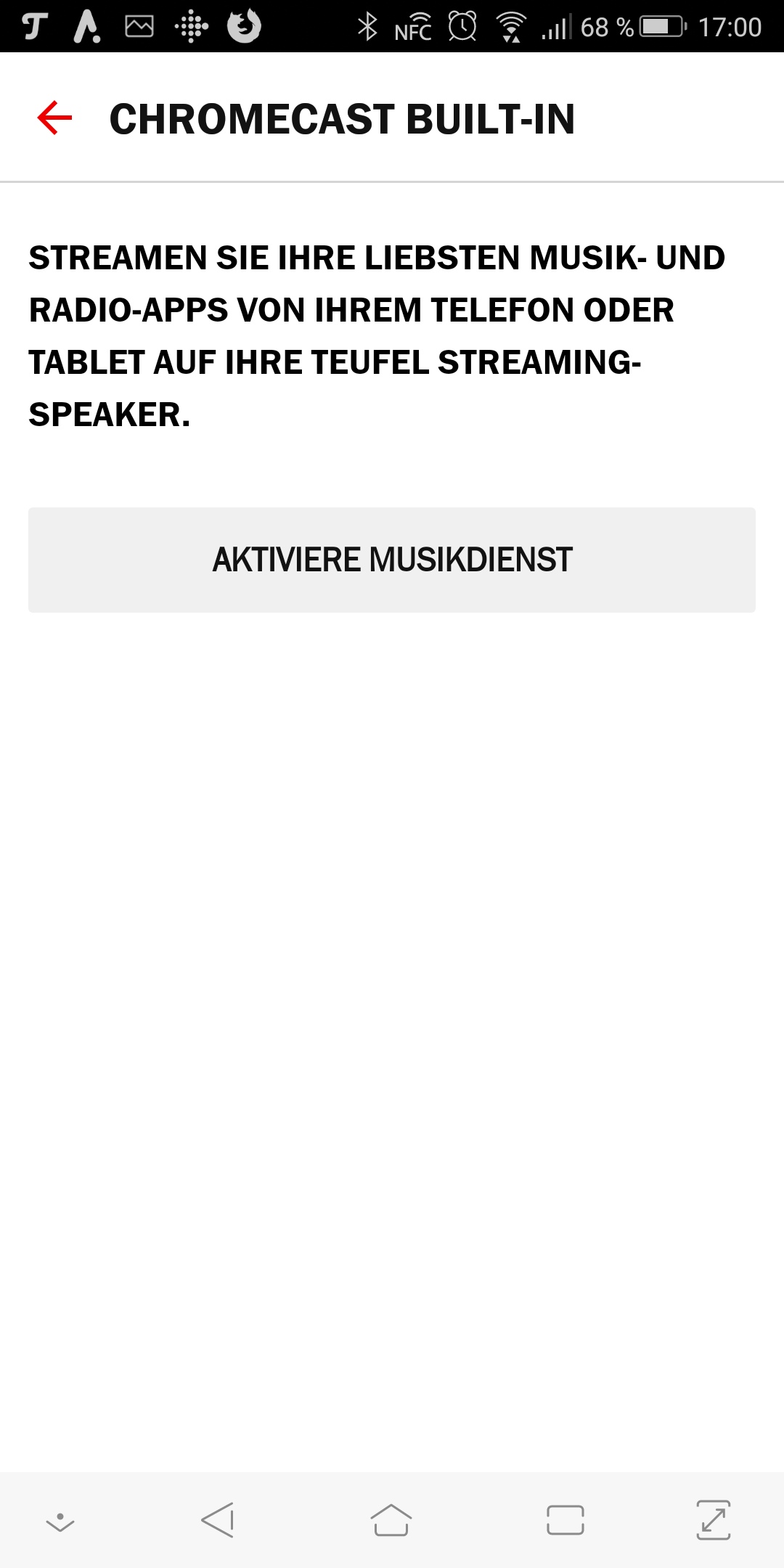
Task: Go back using the red arrow
Action: tap(54, 118)
